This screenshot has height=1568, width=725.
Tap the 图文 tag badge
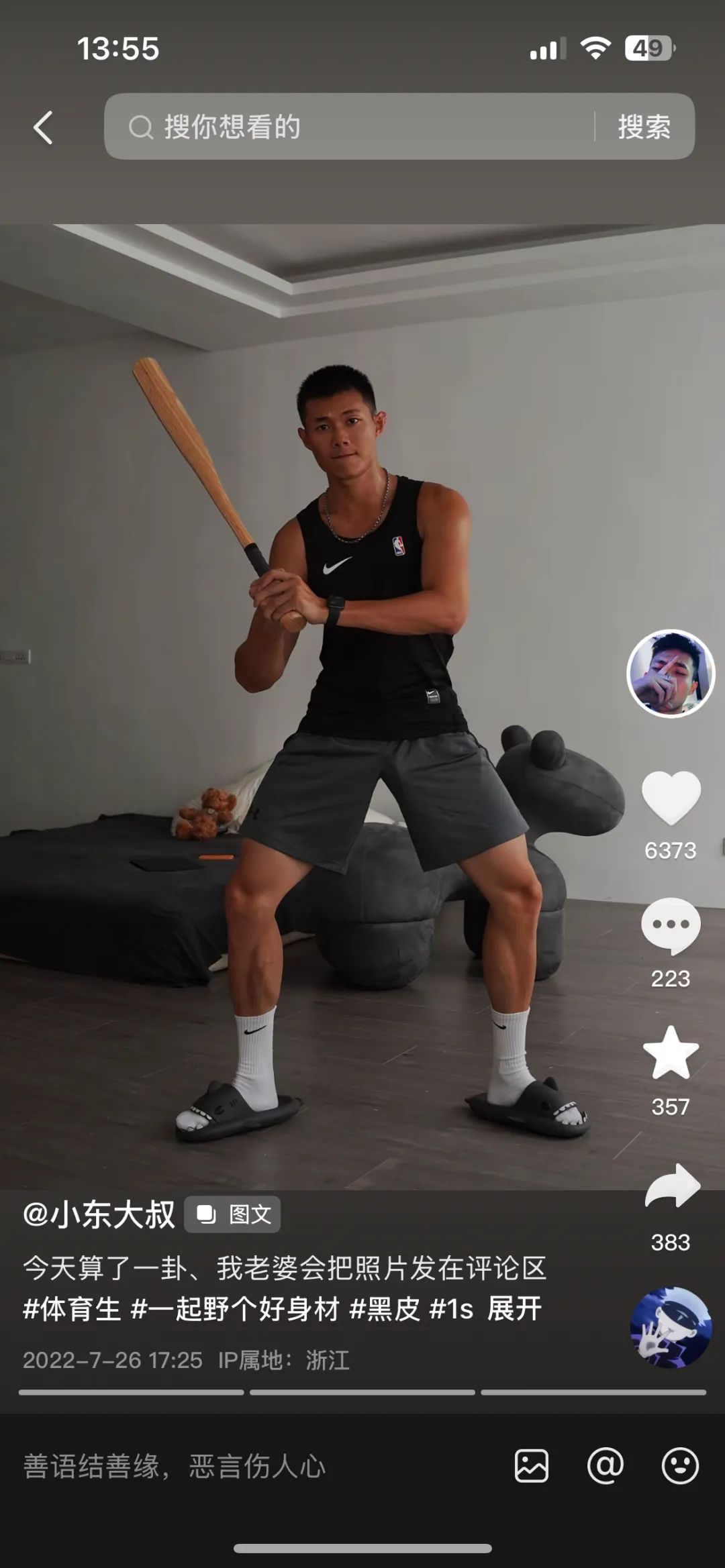(233, 1214)
